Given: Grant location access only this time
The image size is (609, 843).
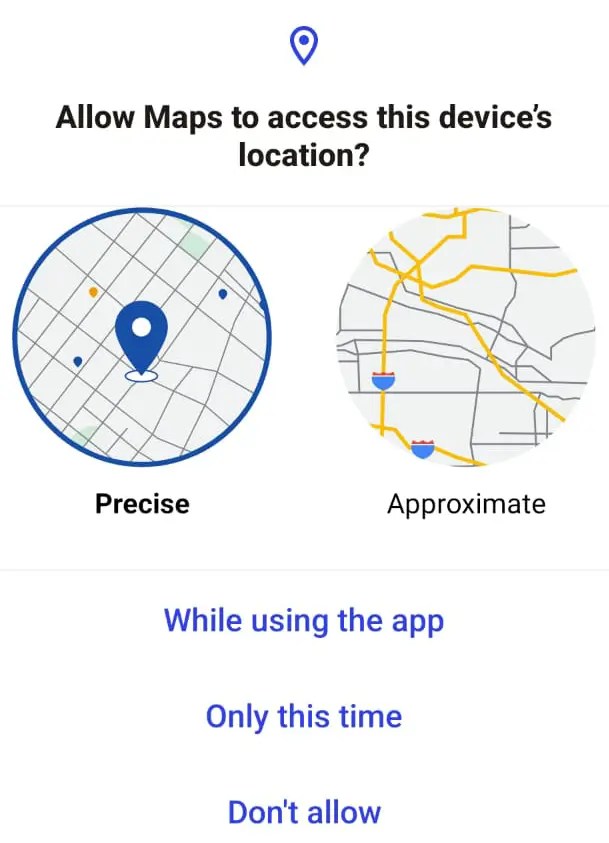Looking at the screenshot, I should pos(304,716).
